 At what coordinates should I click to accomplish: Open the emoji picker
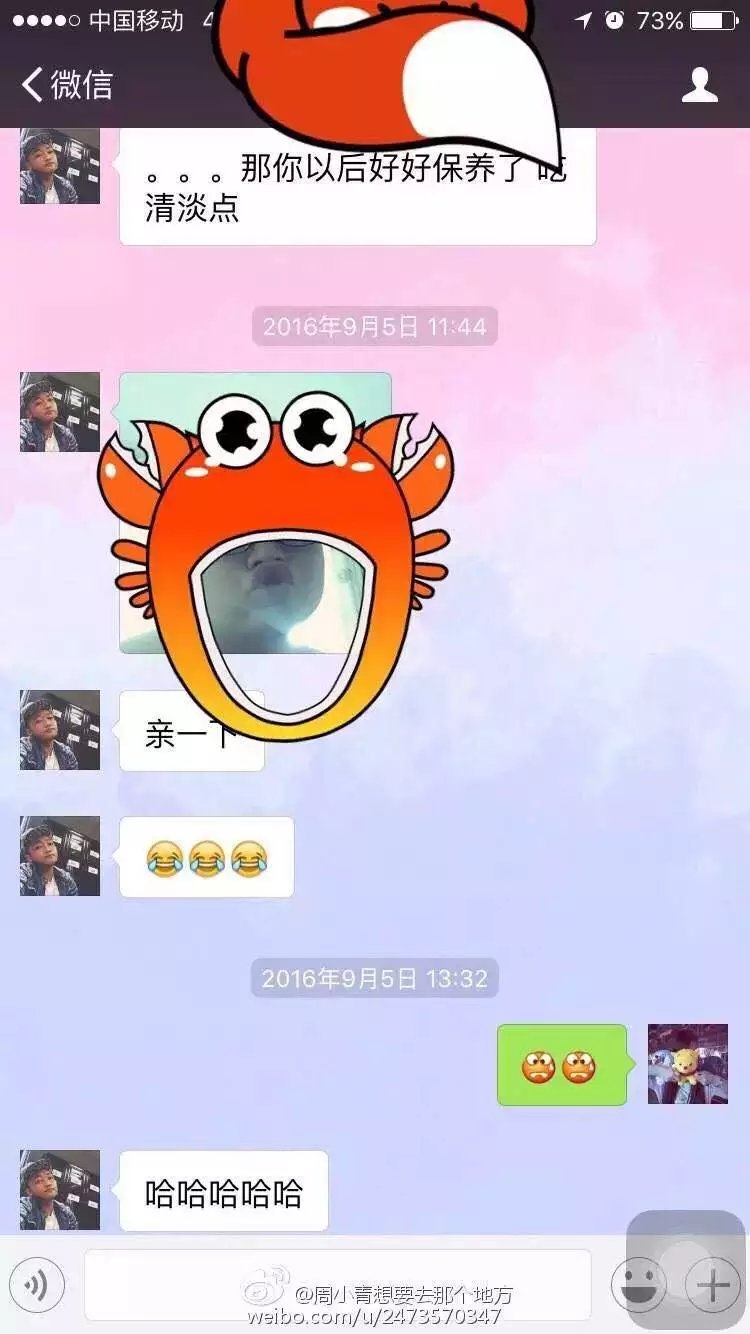click(638, 1285)
